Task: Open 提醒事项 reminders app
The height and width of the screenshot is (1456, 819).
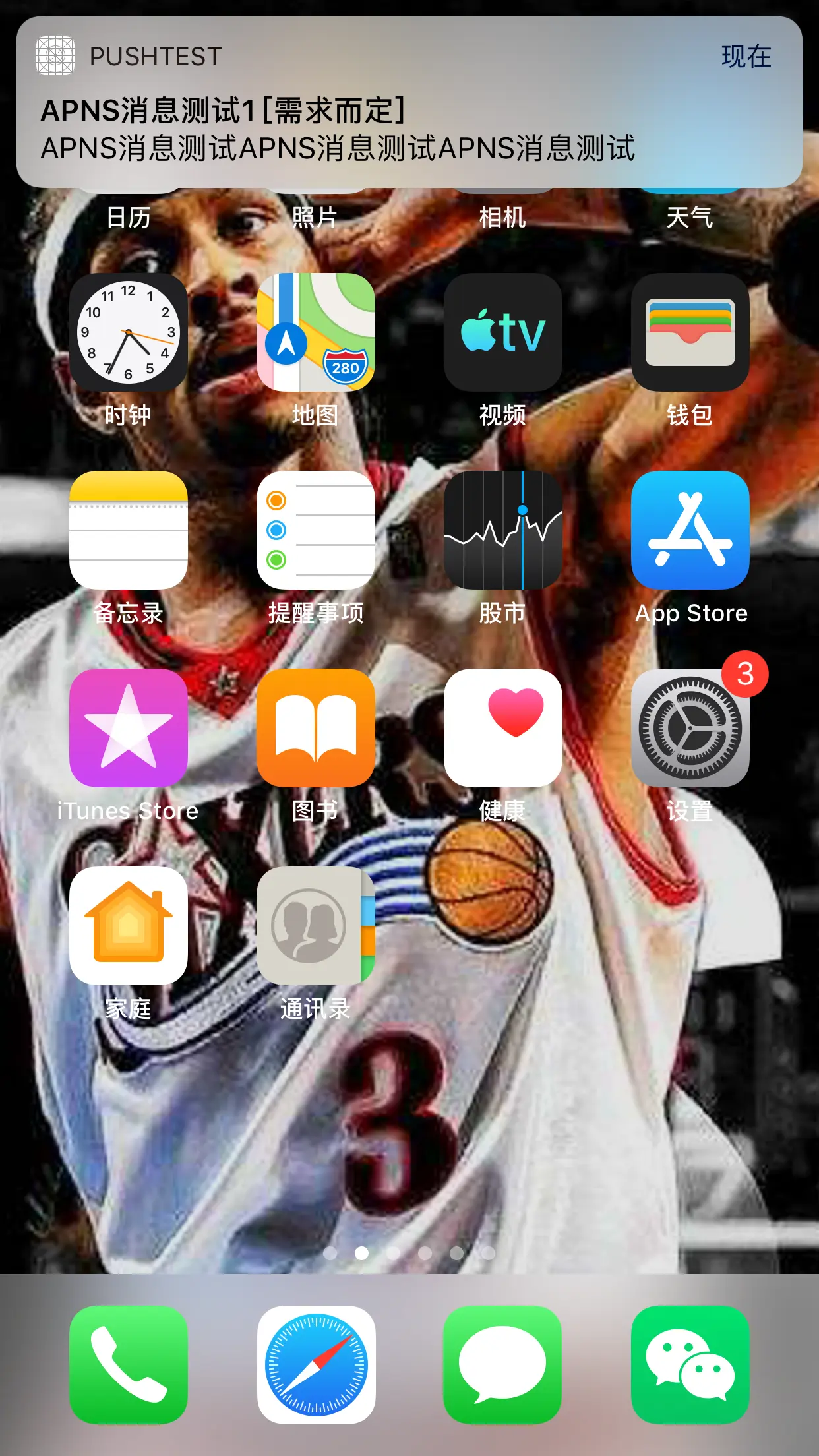Action: coord(316,530)
